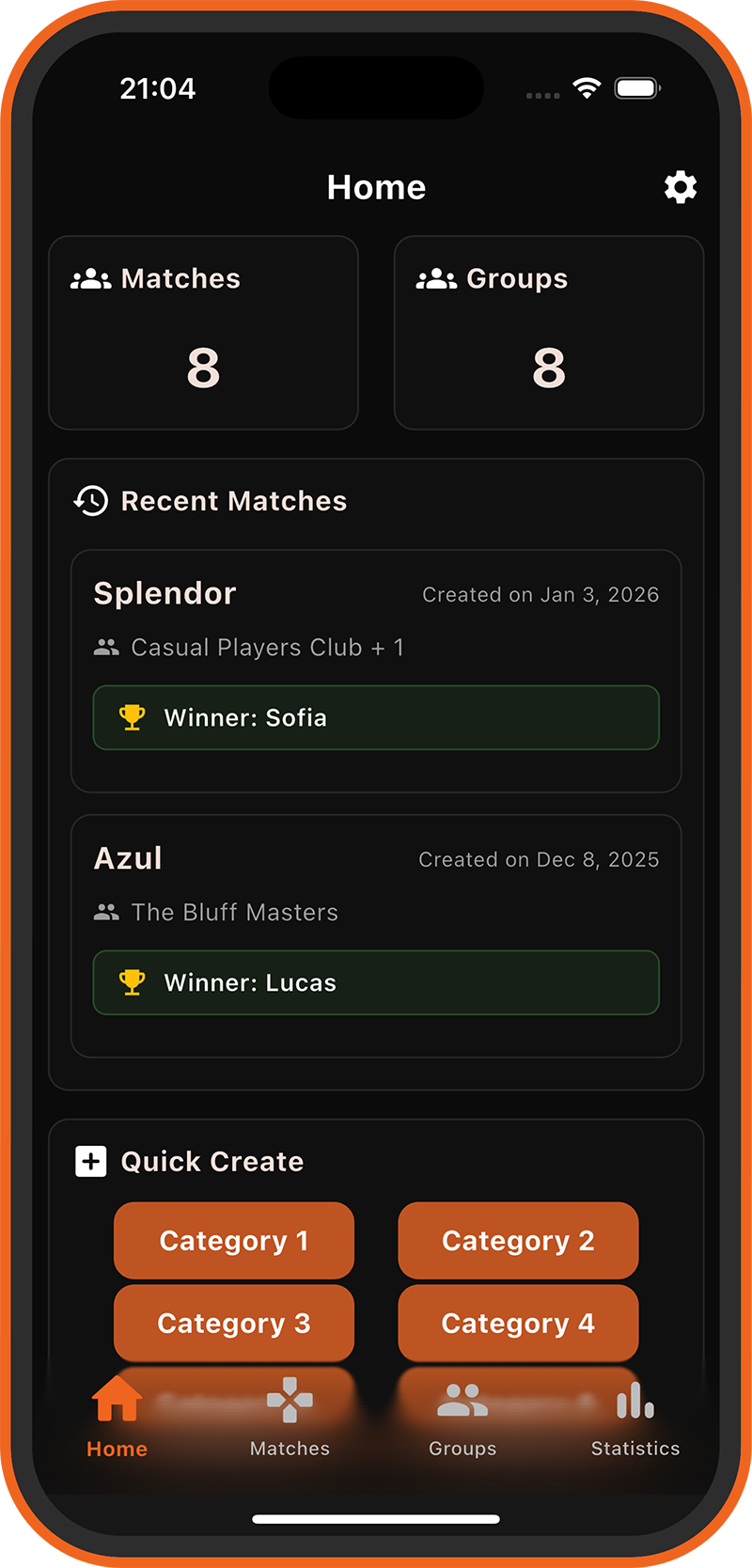Open Groups from the bottom navigation icon
The height and width of the screenshot is (1568, 752).
(x=462, y=1400)
